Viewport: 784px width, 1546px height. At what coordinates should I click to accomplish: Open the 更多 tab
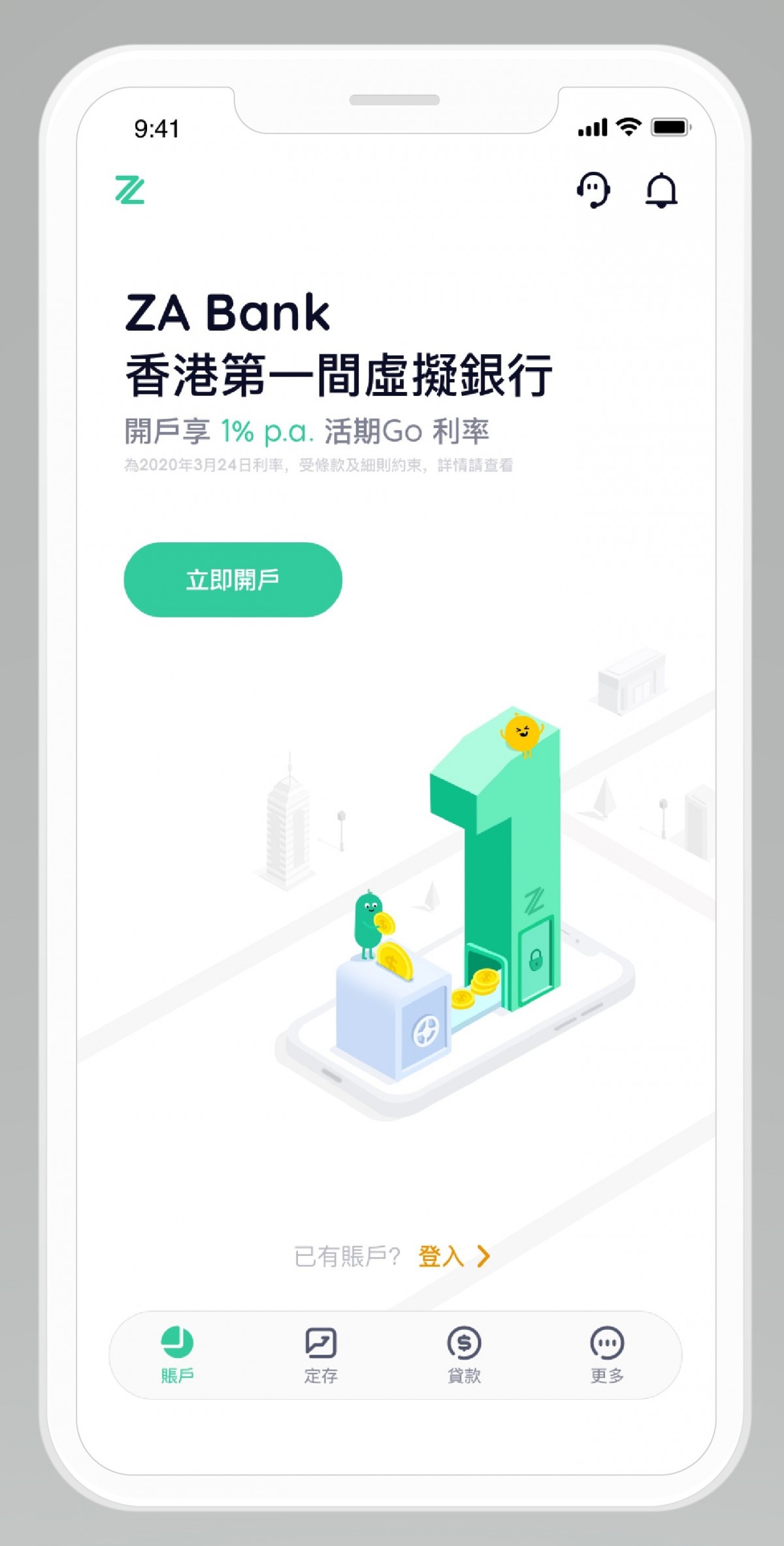[x=607, y=1355]
